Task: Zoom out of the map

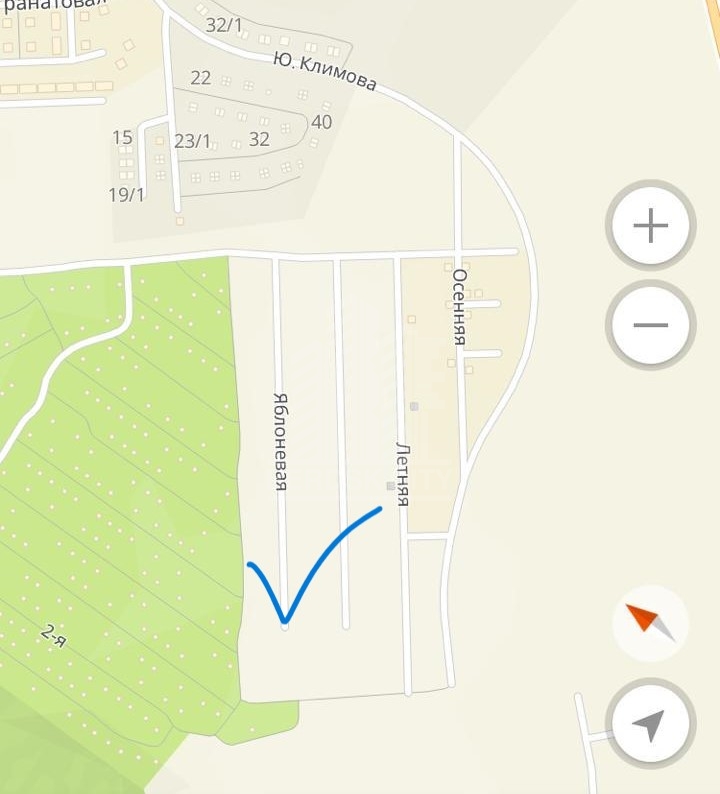Action: pyautogui.click(x=651, y=325)
